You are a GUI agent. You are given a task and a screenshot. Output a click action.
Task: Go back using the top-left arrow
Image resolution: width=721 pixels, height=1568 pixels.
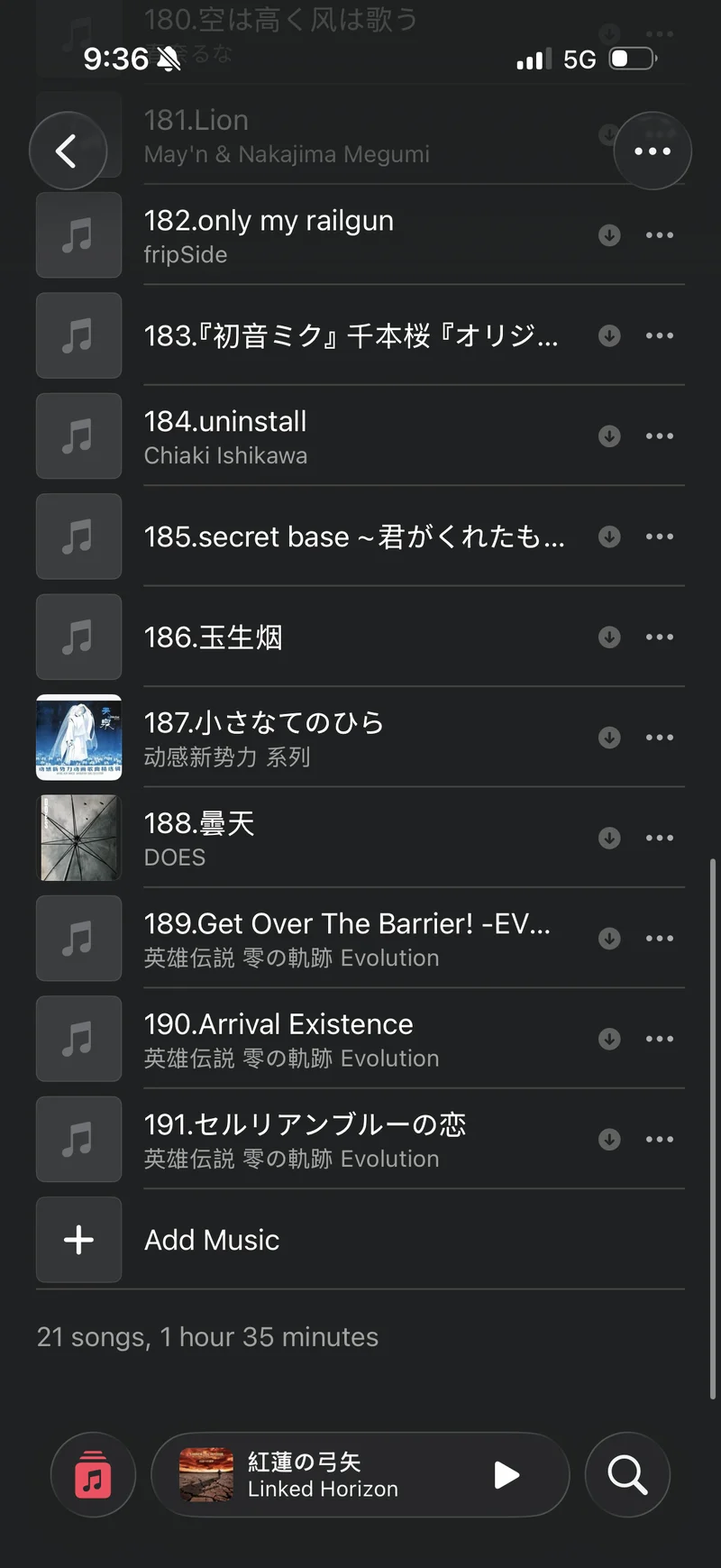click(68, 151)
